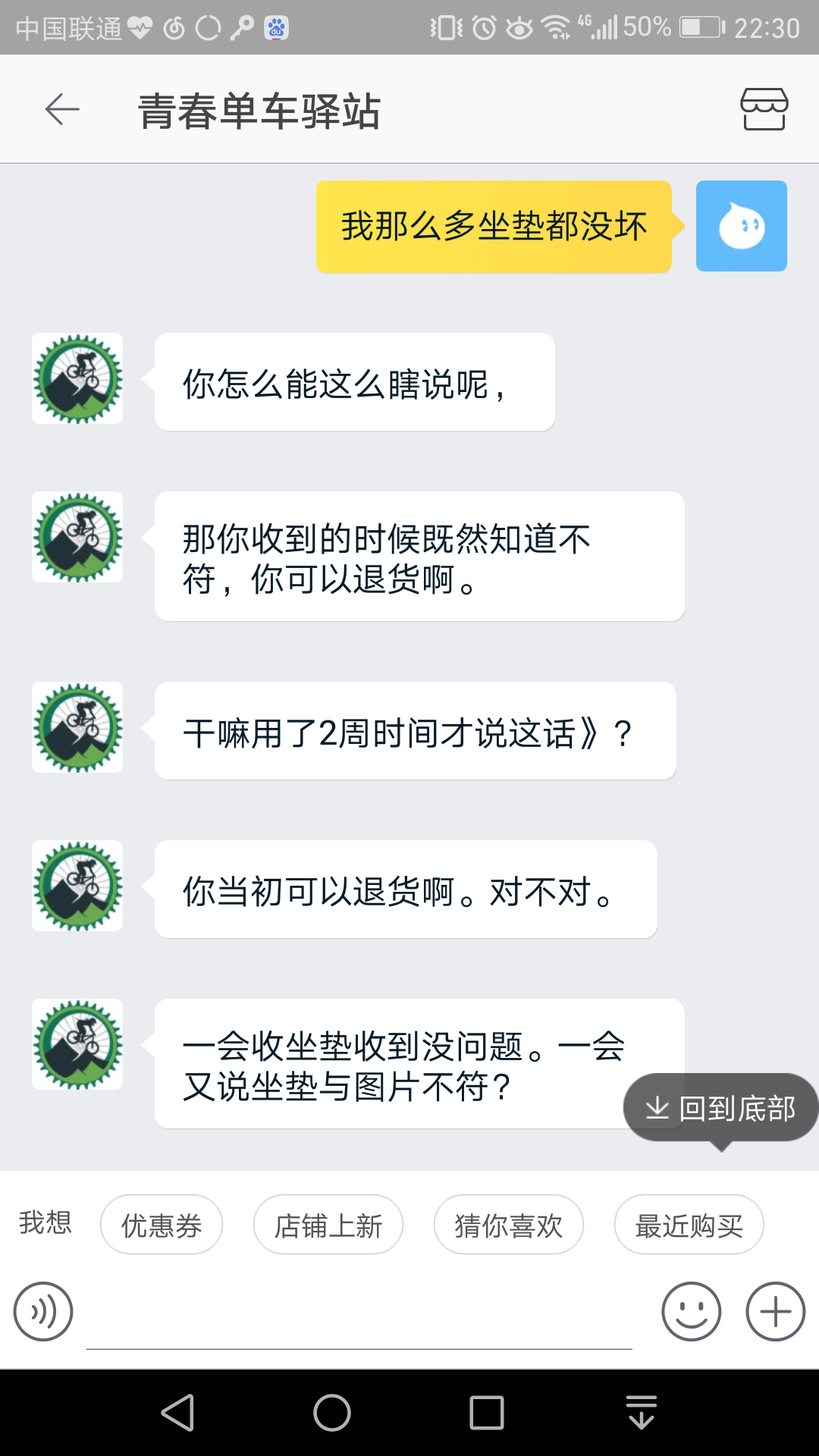
Task: Select the 店铺上新 chip
Action: [328, 1225]
